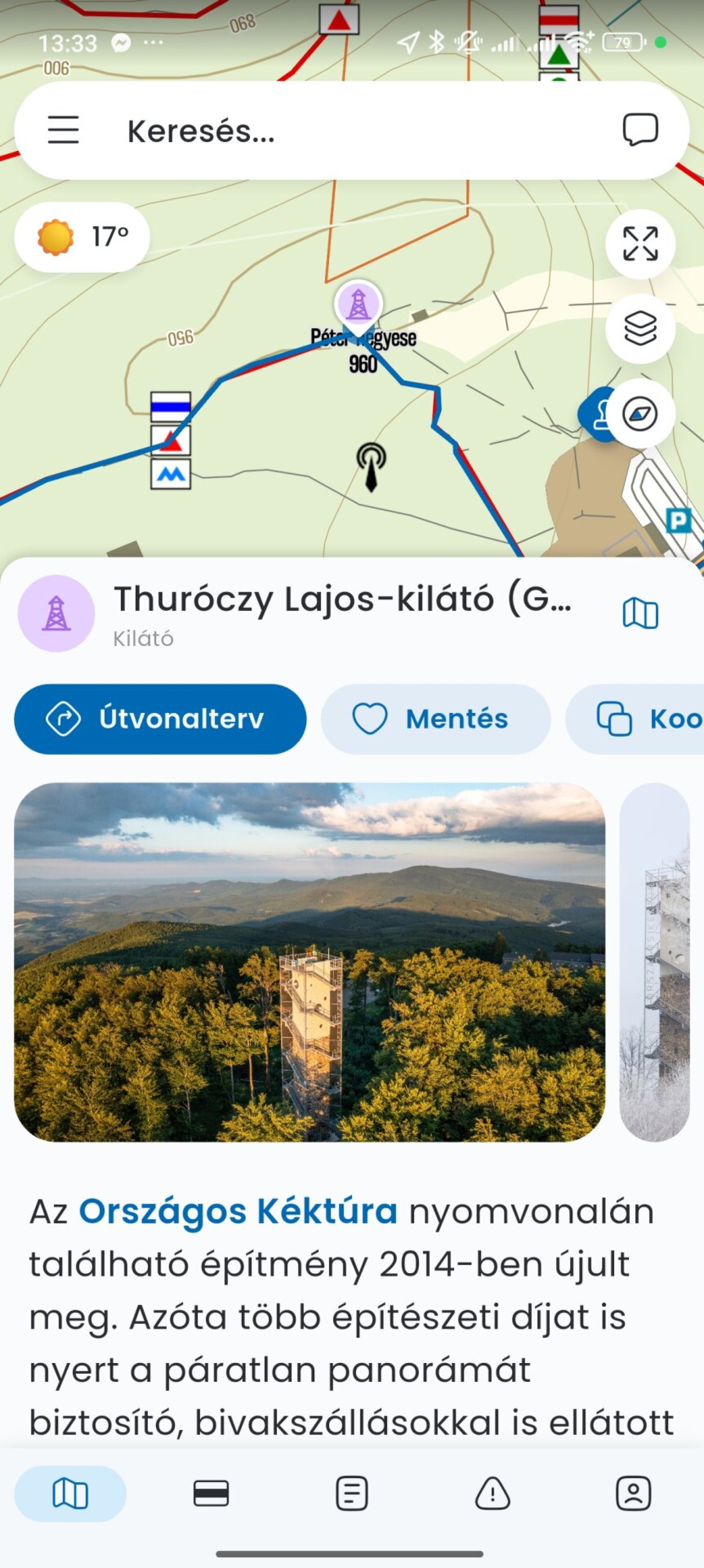Start Útvonalterv route planning
This screenshot has width=704, height=1568.
pos(160,719)
